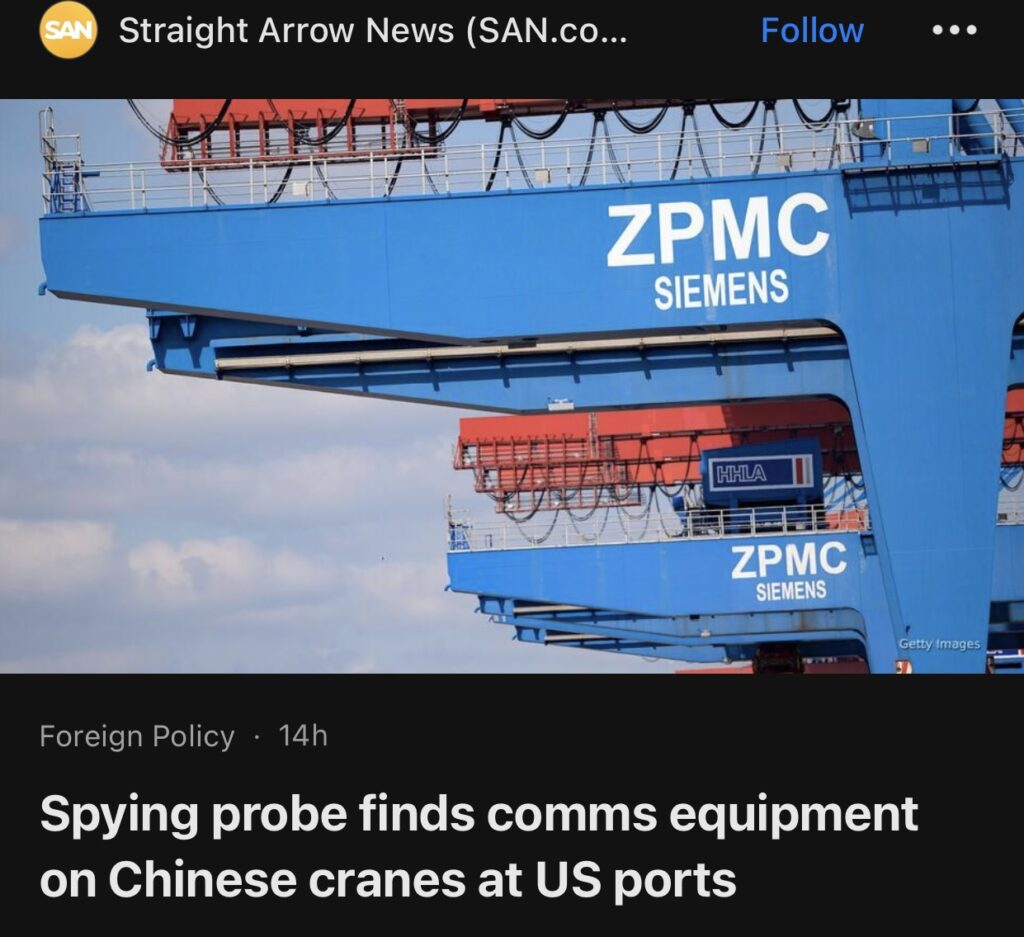
Task: Open the article image with ZPMC cranes
Action: [x=512, y=385]
